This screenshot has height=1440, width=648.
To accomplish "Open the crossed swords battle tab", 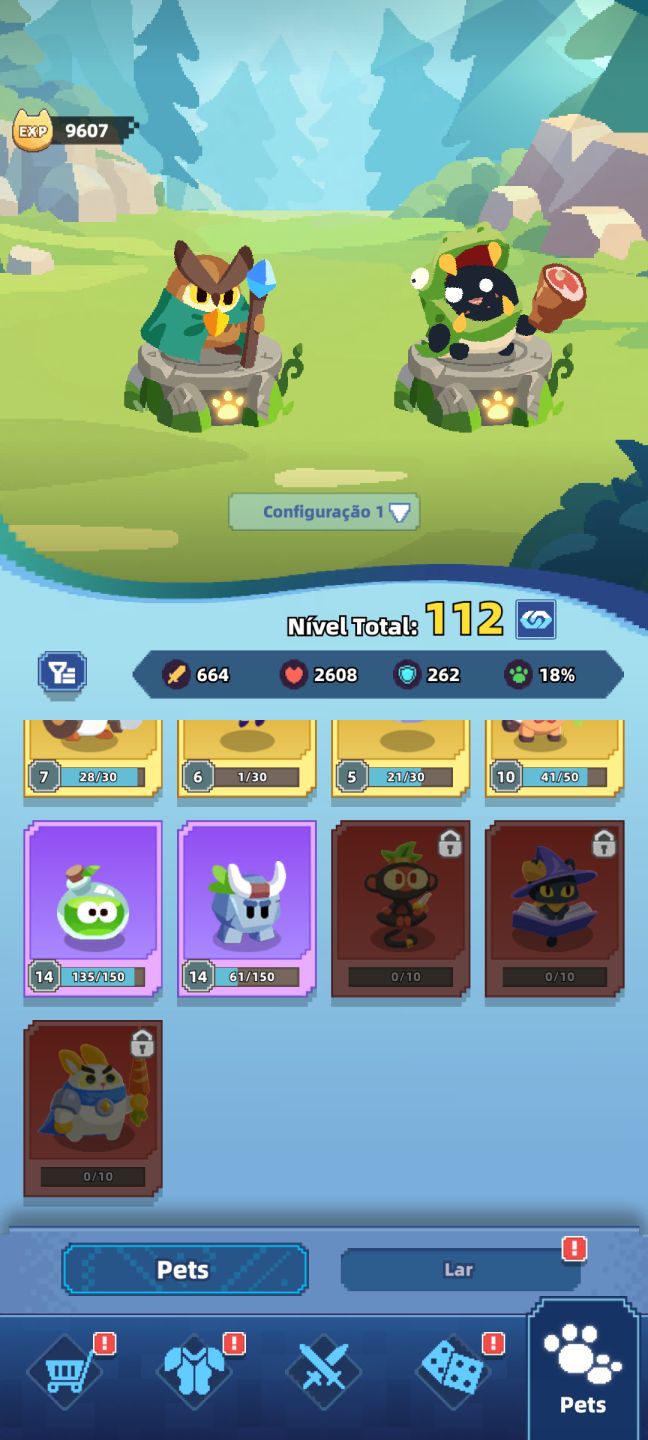I will [x=325, y=1369].
